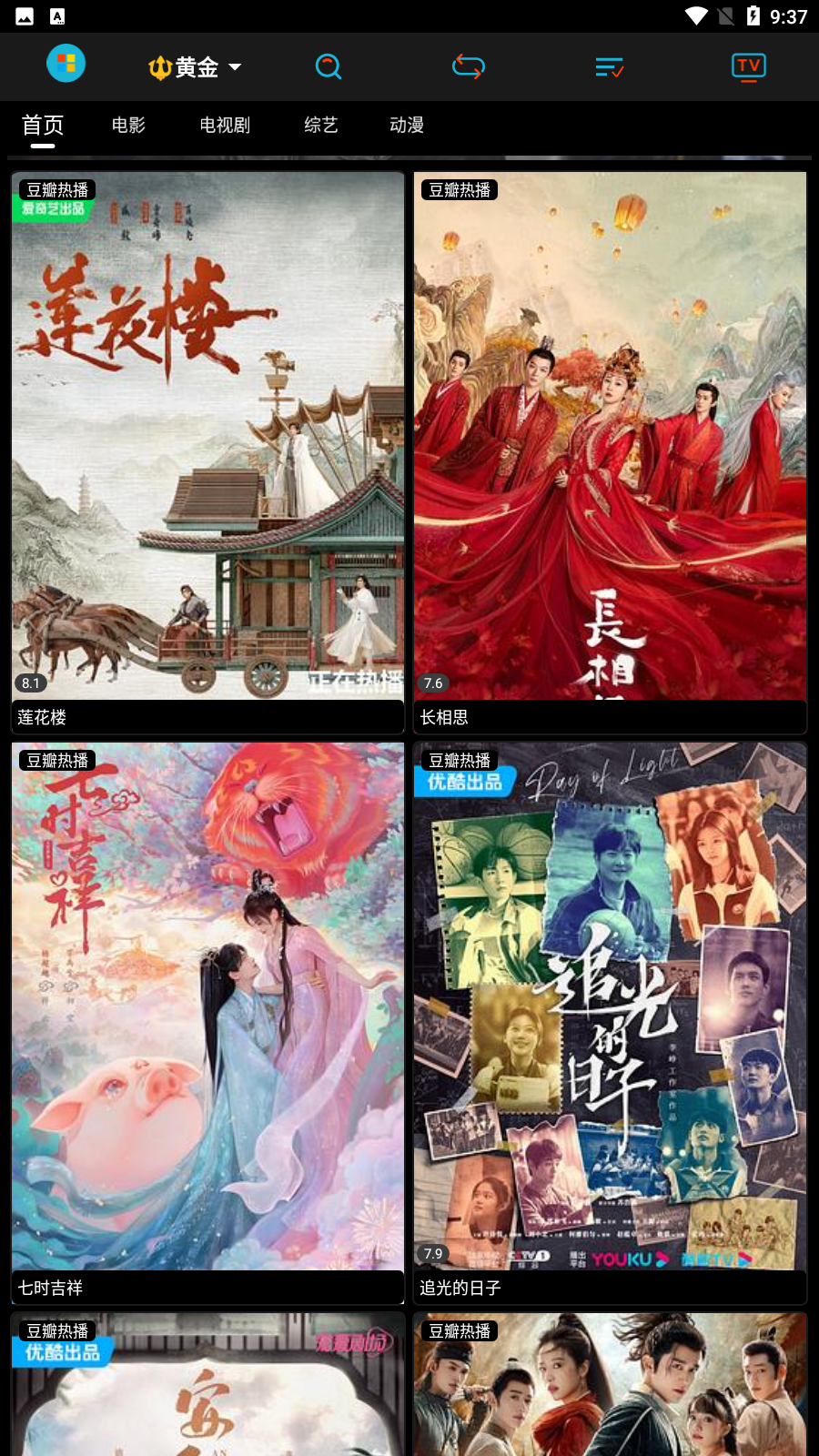
Task: Switch to the 电视剧 tab
Action: [225, 125]
